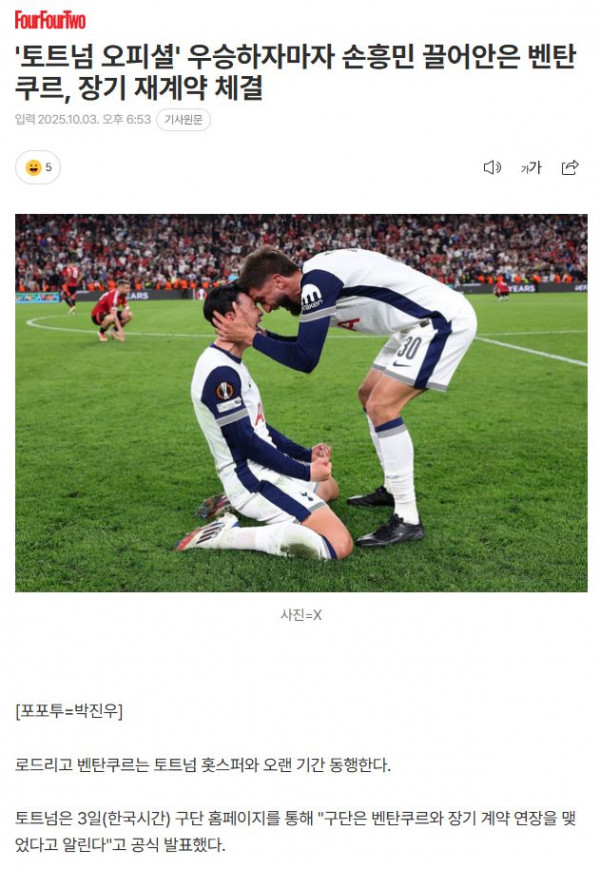
Task: Open the original article via 기사원문
Action: [183, 120]
